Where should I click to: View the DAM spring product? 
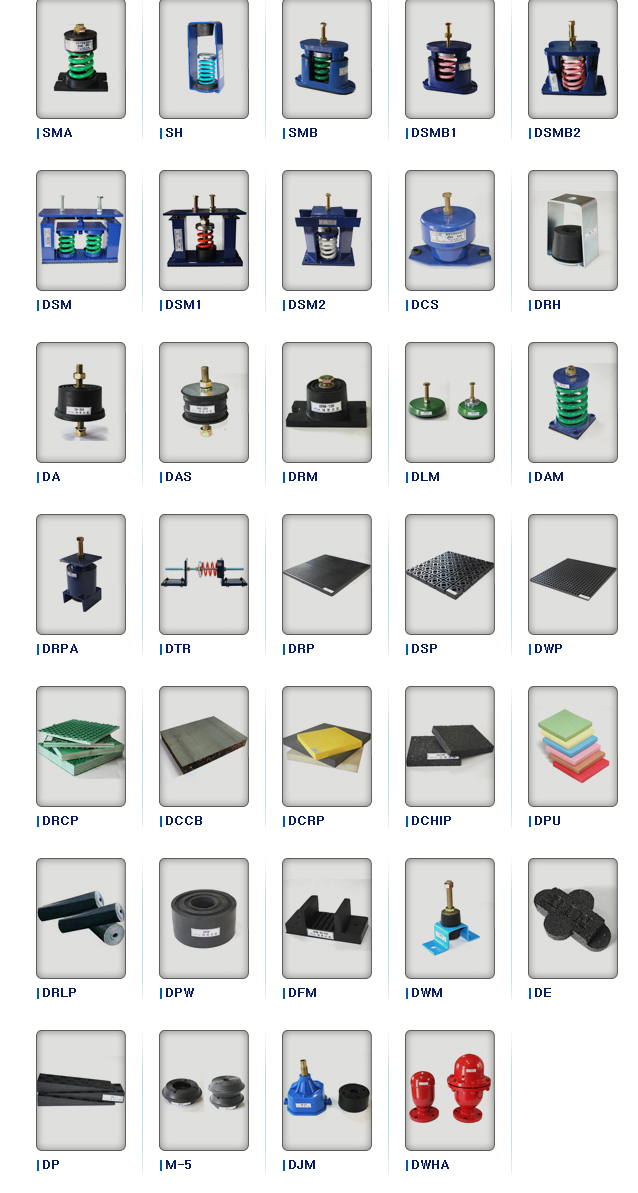pyautogui.click(x=572, y=403)
